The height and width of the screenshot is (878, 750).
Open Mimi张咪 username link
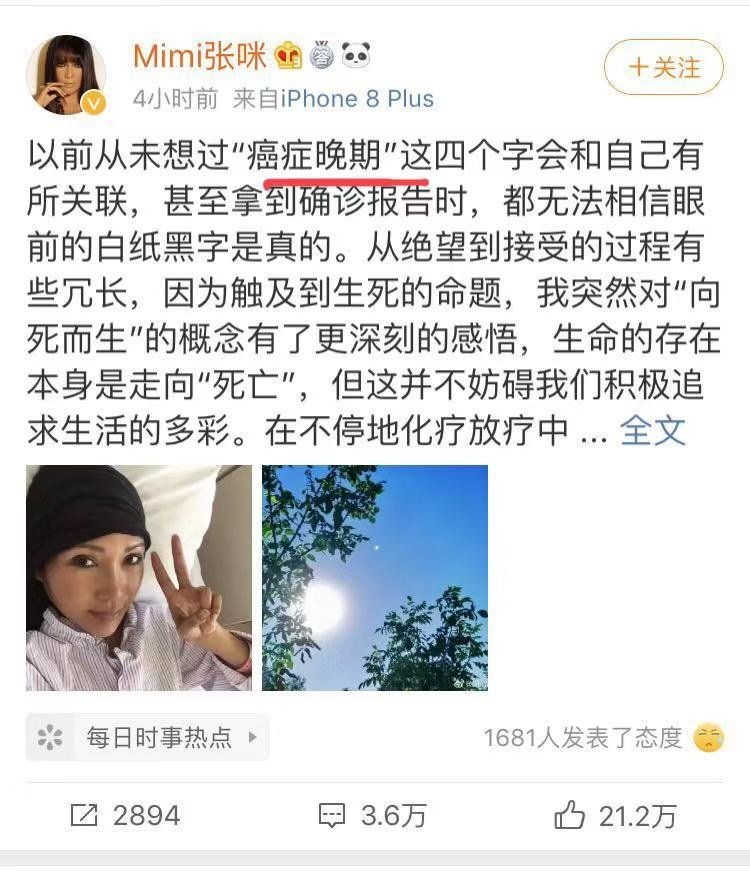(x=200, y=56)
